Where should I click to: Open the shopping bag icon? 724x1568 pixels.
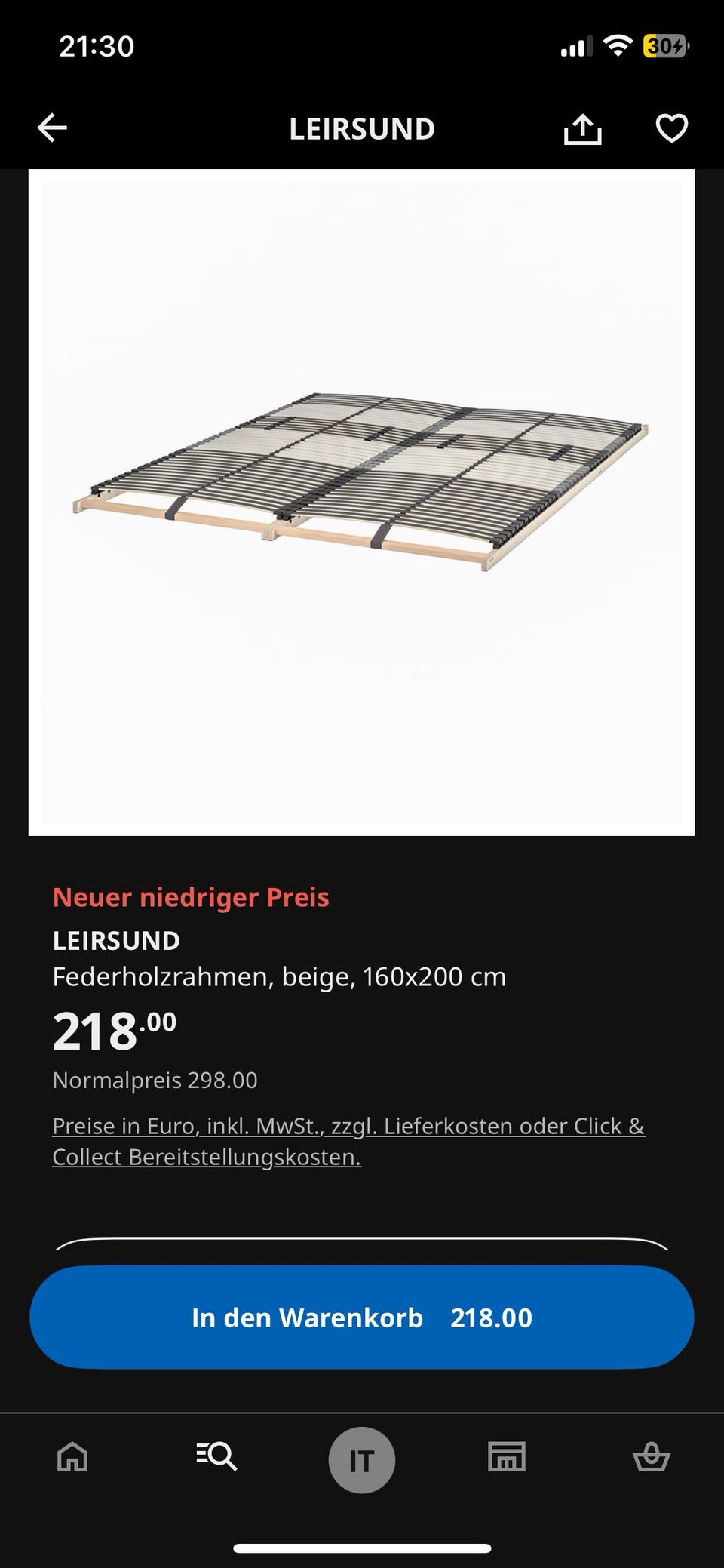653,1457
